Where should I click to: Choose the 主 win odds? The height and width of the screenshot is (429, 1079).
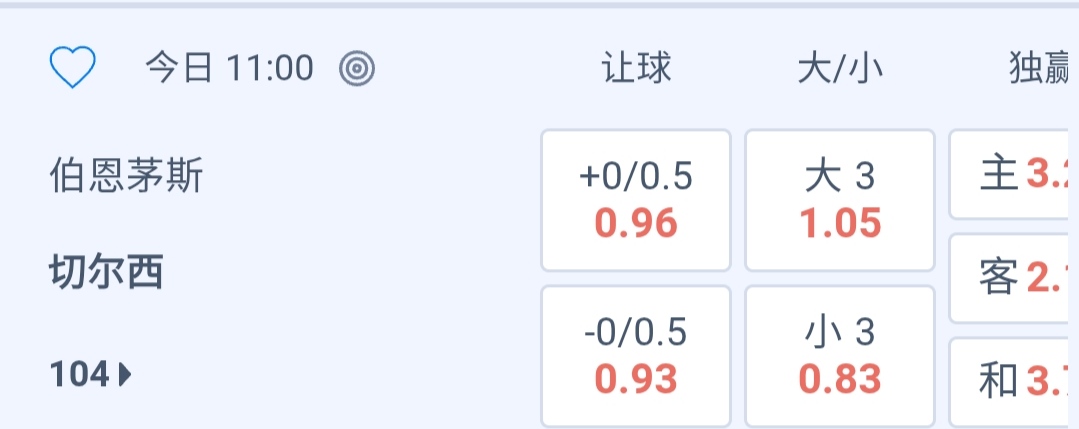(1014, 175)
